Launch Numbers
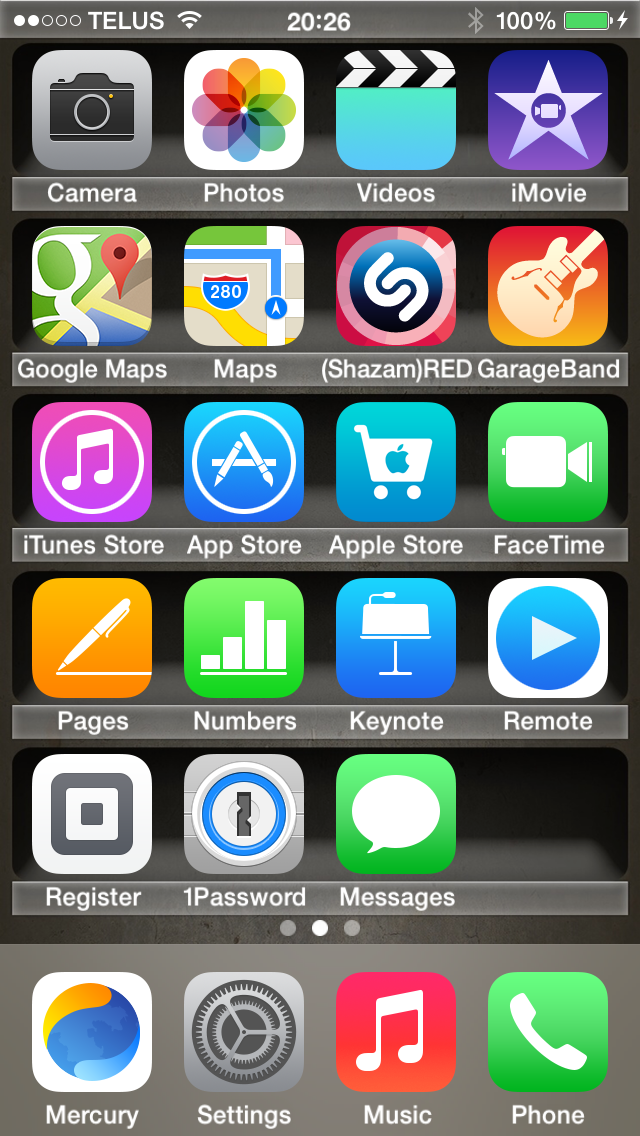 click(x=244, y=638)
